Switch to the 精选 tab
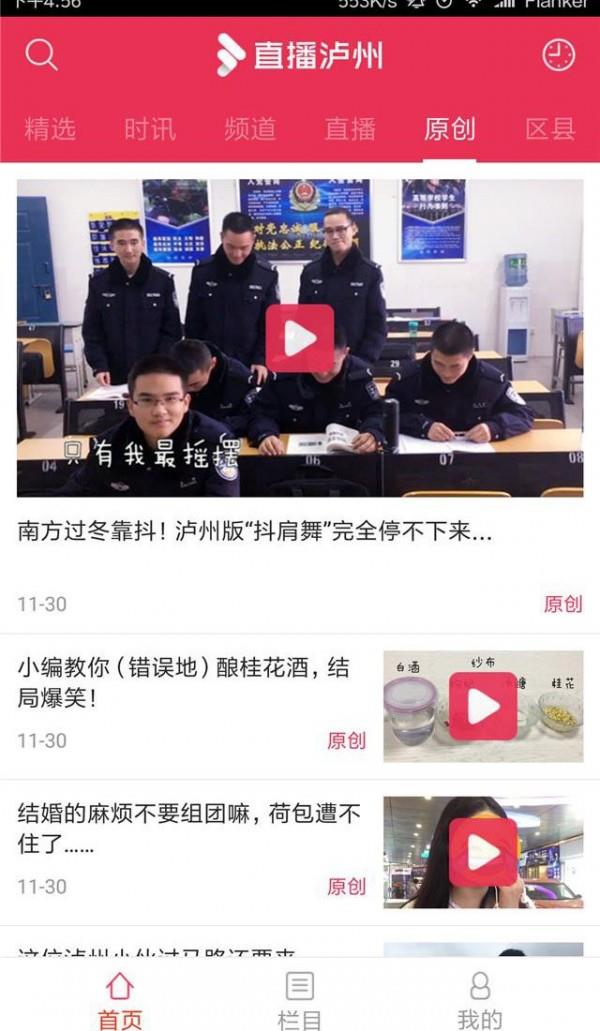Screen dimensions: 600x1031 [50, 129]
